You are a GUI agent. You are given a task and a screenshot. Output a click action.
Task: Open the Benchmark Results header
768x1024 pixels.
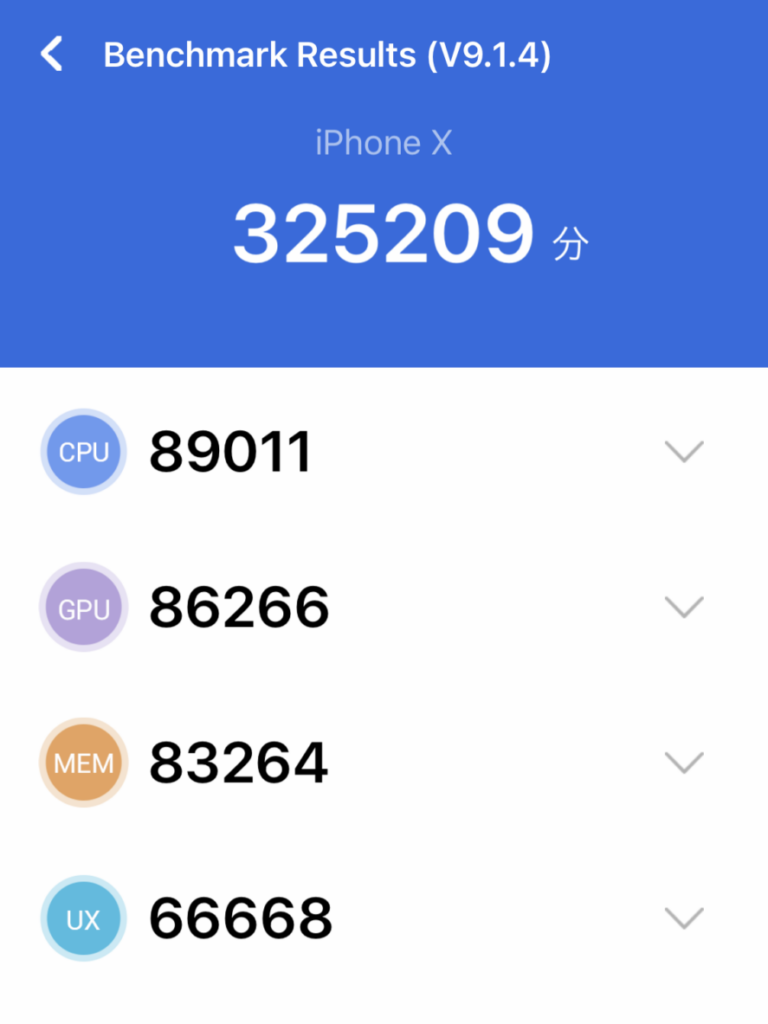click(330, 54)
